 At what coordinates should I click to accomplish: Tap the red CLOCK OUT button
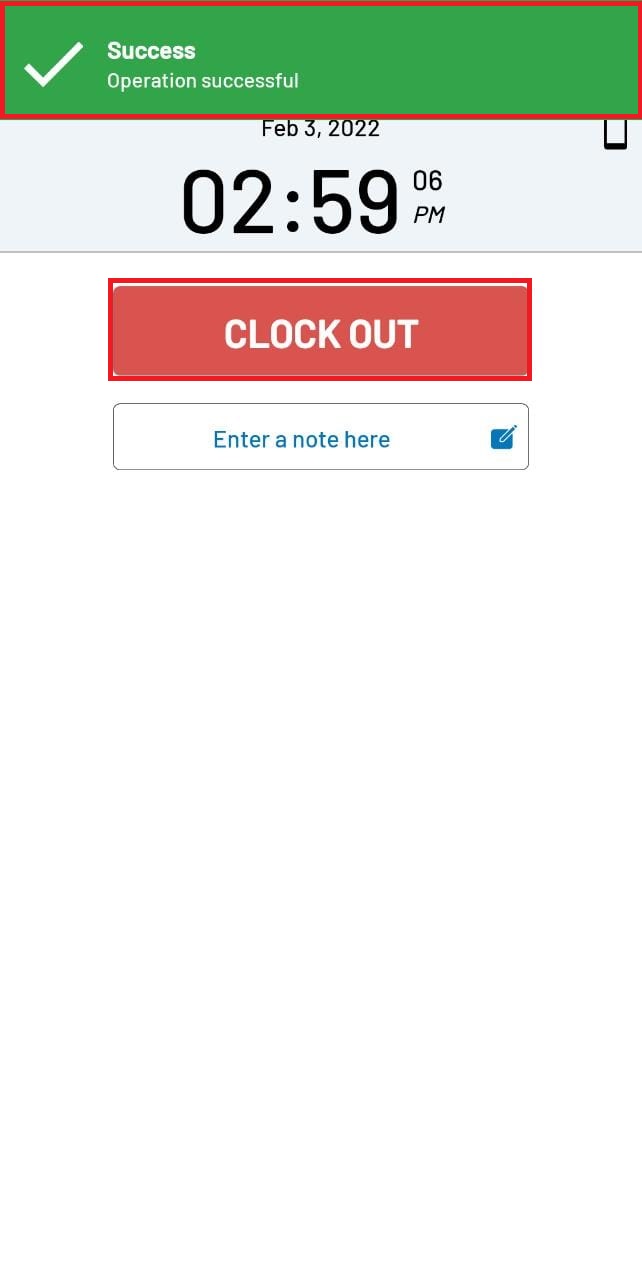pyautogui.click(x=320, y=331)
